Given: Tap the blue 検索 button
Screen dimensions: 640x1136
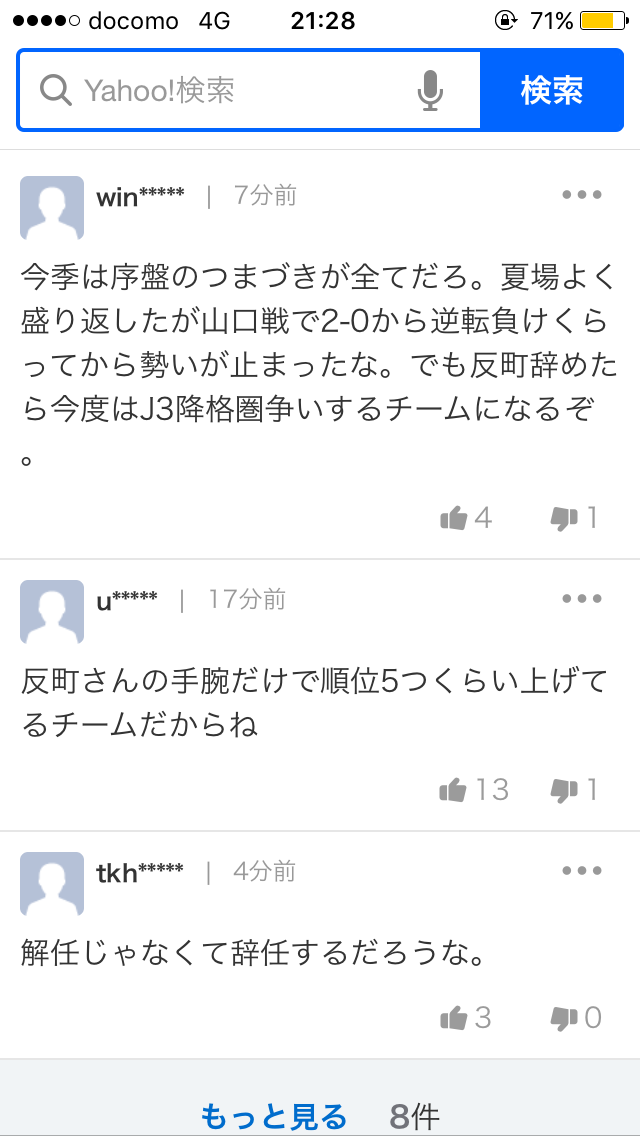Looking at the screenshot, I should pos(551,91).
